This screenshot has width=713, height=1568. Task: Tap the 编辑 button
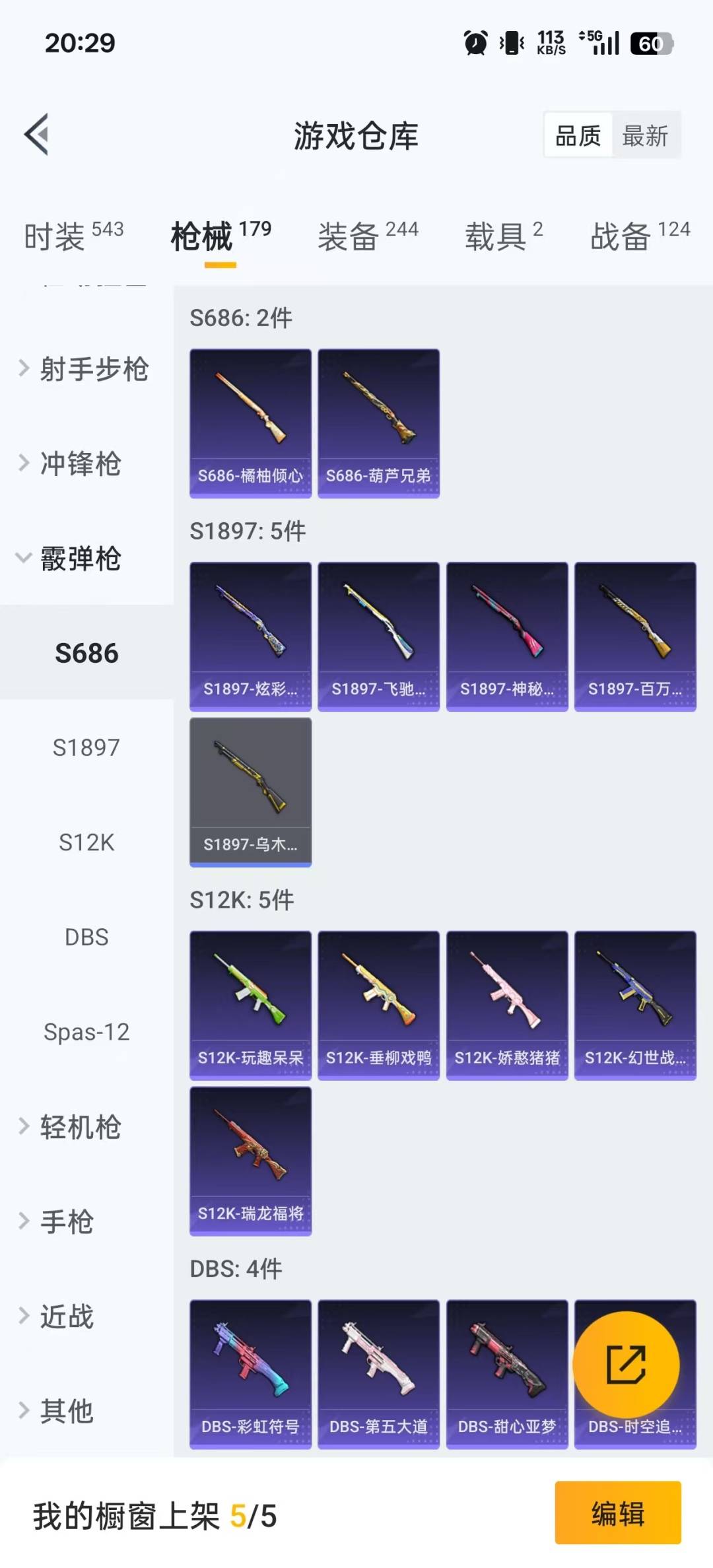coord(617,1513)
